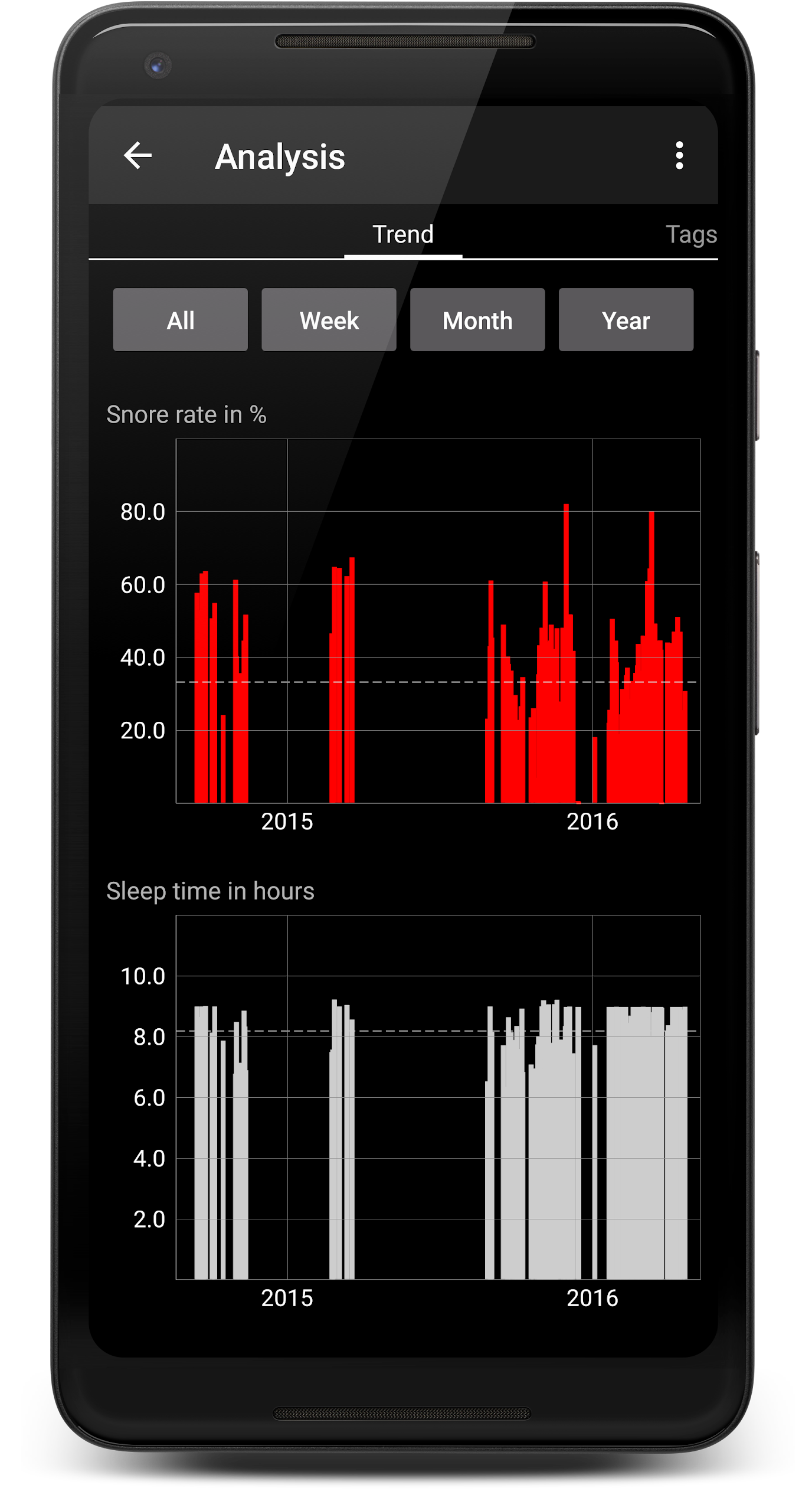Click the back arrow icon
This screenshot has width=812, height=1511.
click(x=137, y=155)
